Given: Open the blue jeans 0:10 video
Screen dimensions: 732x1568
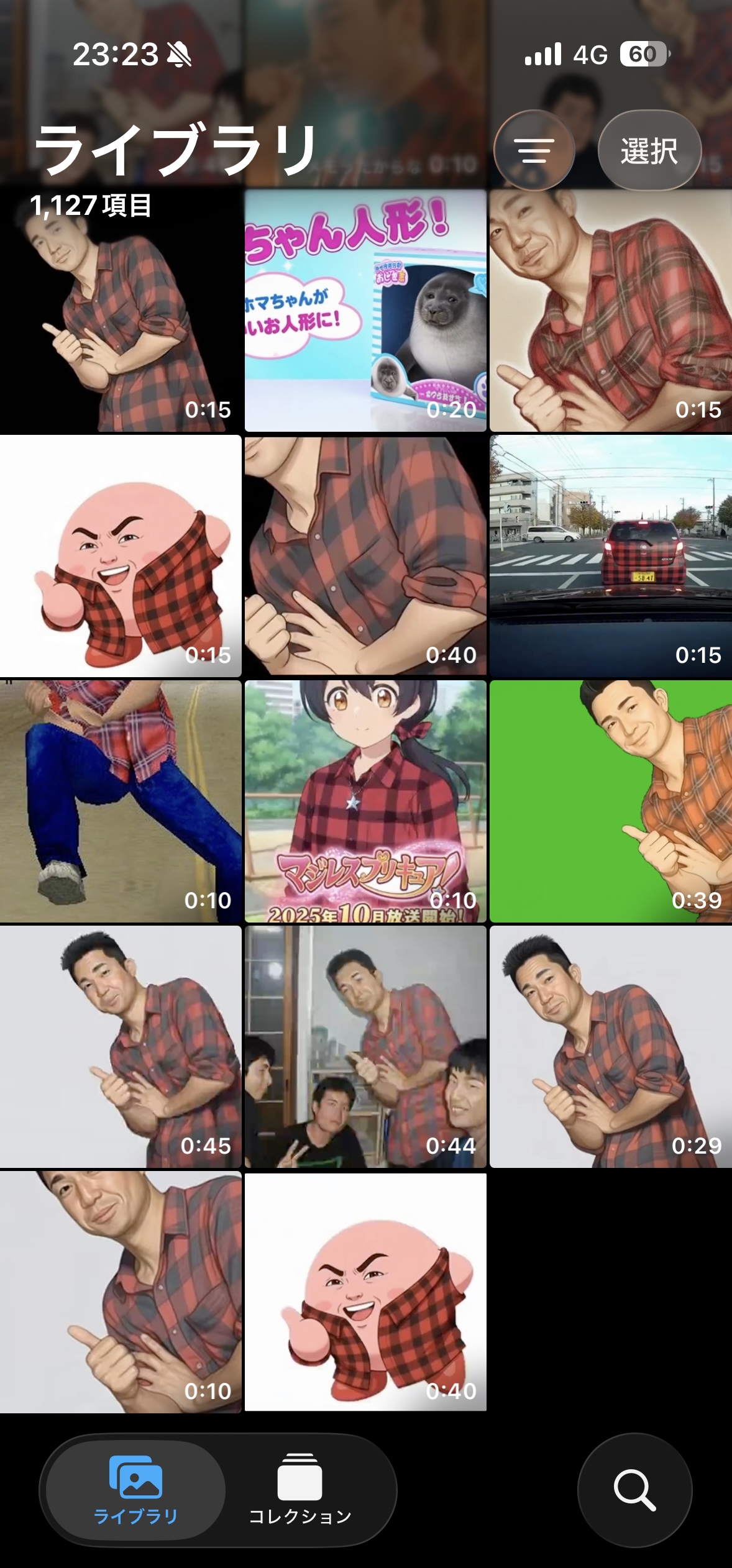Looking at the screenshot, I should pos(121,801).
